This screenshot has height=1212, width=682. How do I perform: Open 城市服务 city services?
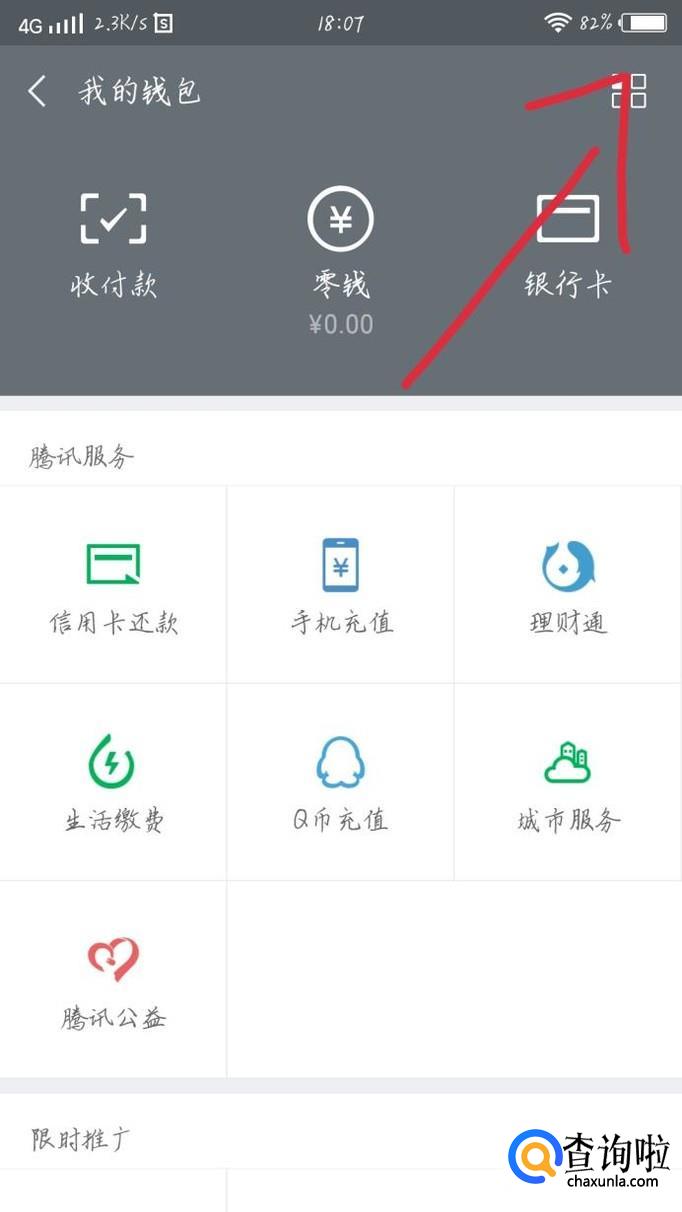[x=568, y=782]
